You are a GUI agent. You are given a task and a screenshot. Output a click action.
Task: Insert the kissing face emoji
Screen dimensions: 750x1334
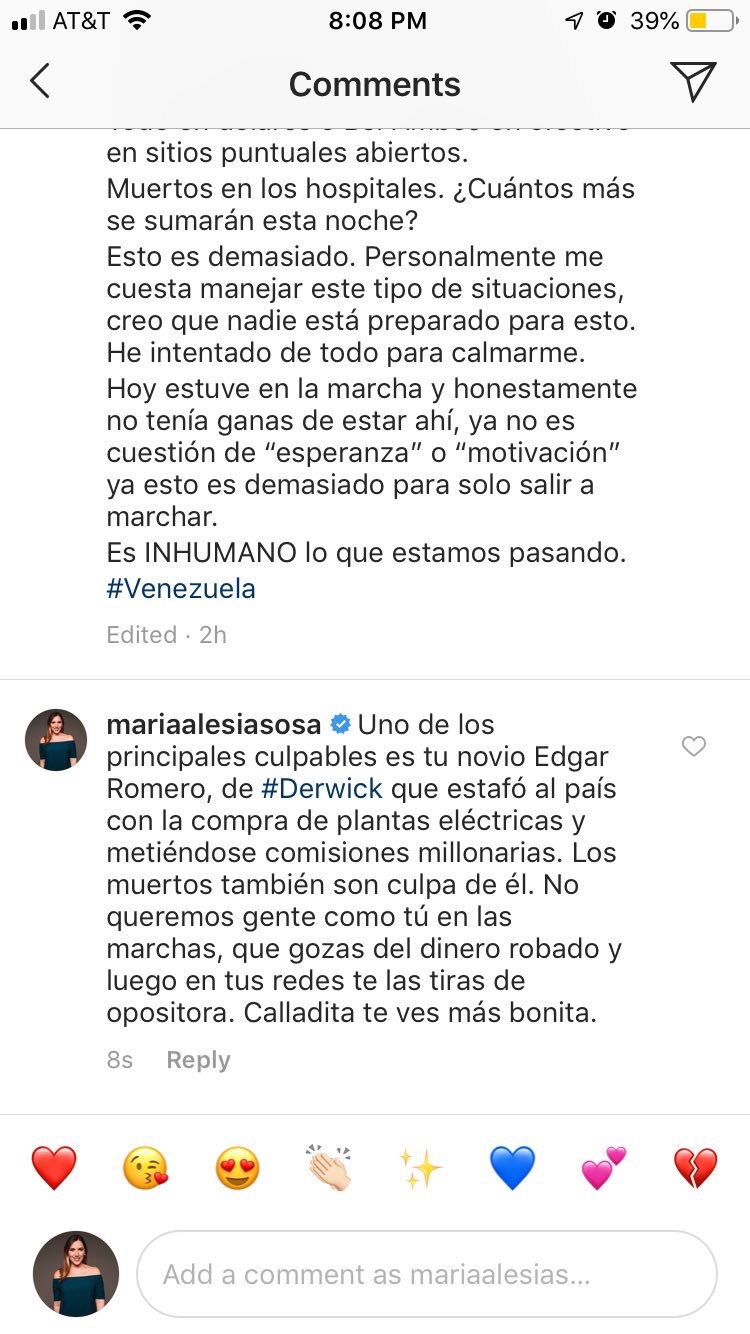[145, 1168]
